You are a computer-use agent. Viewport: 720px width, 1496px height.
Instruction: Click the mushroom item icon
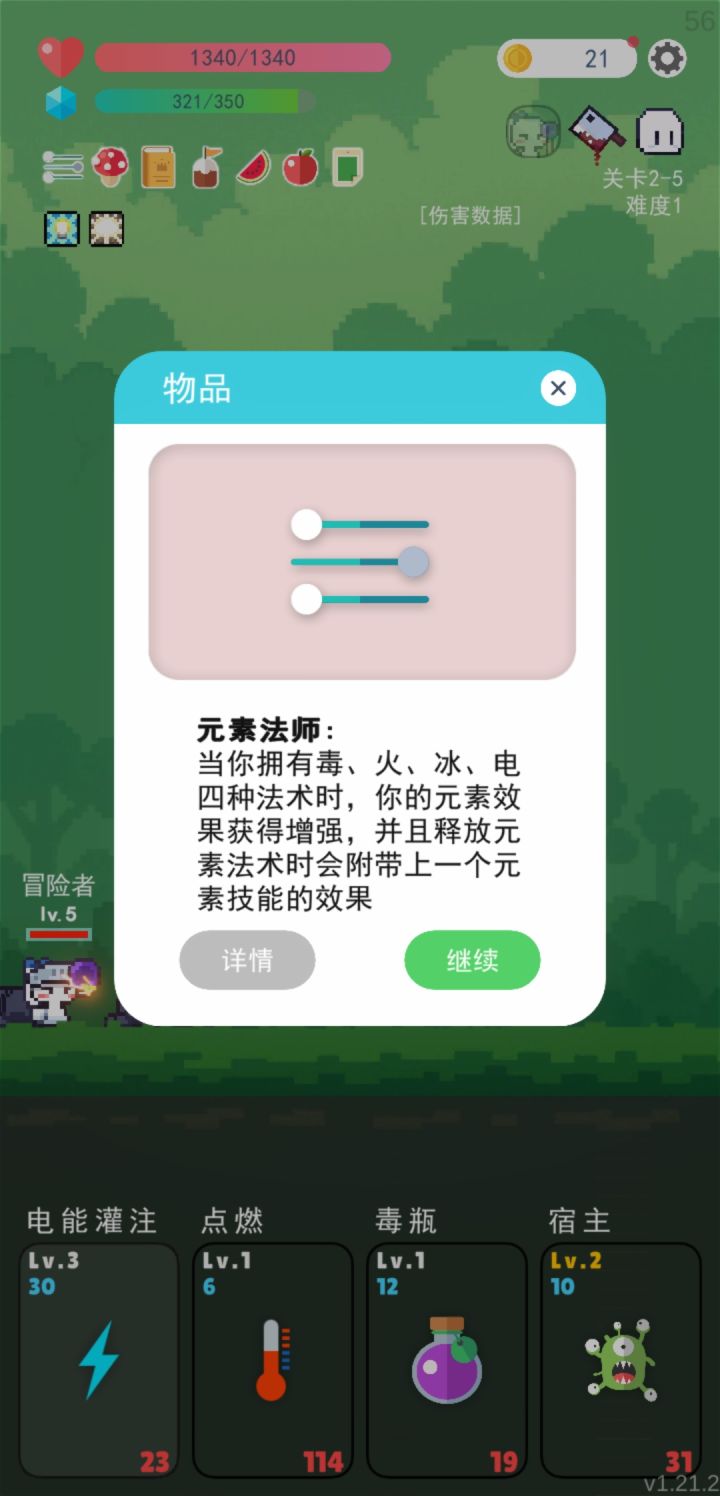click(x=110, y=165)
